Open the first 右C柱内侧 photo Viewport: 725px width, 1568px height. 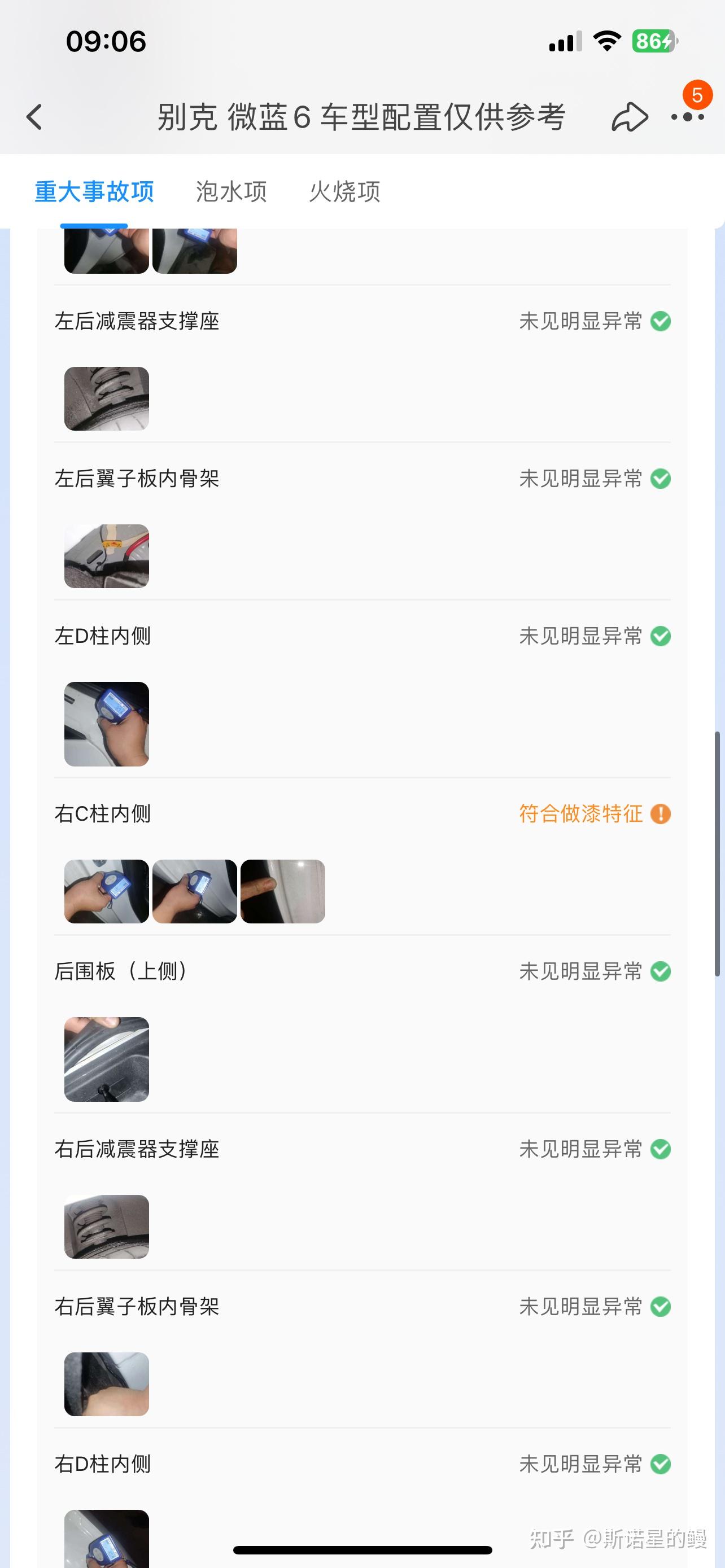coord(107,891)
